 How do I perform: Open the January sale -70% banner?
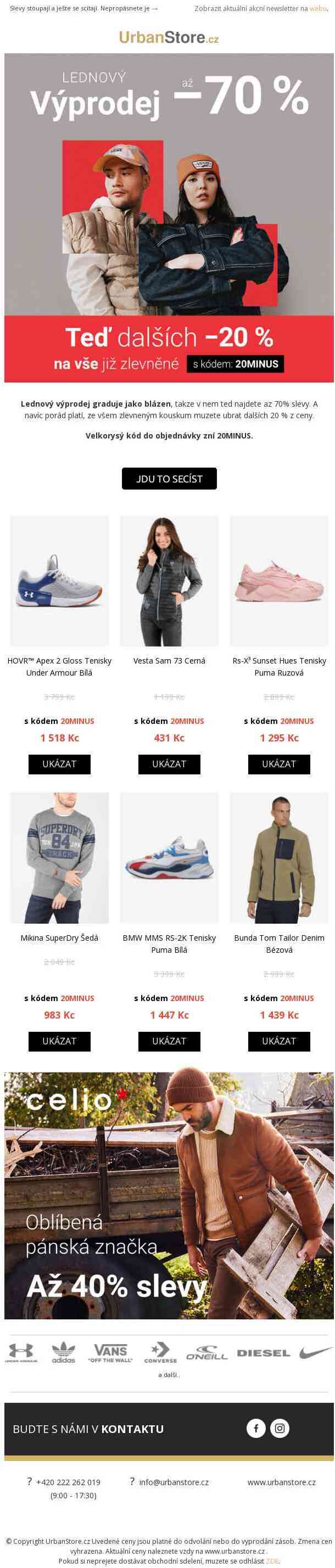click(x=169, y=217)
